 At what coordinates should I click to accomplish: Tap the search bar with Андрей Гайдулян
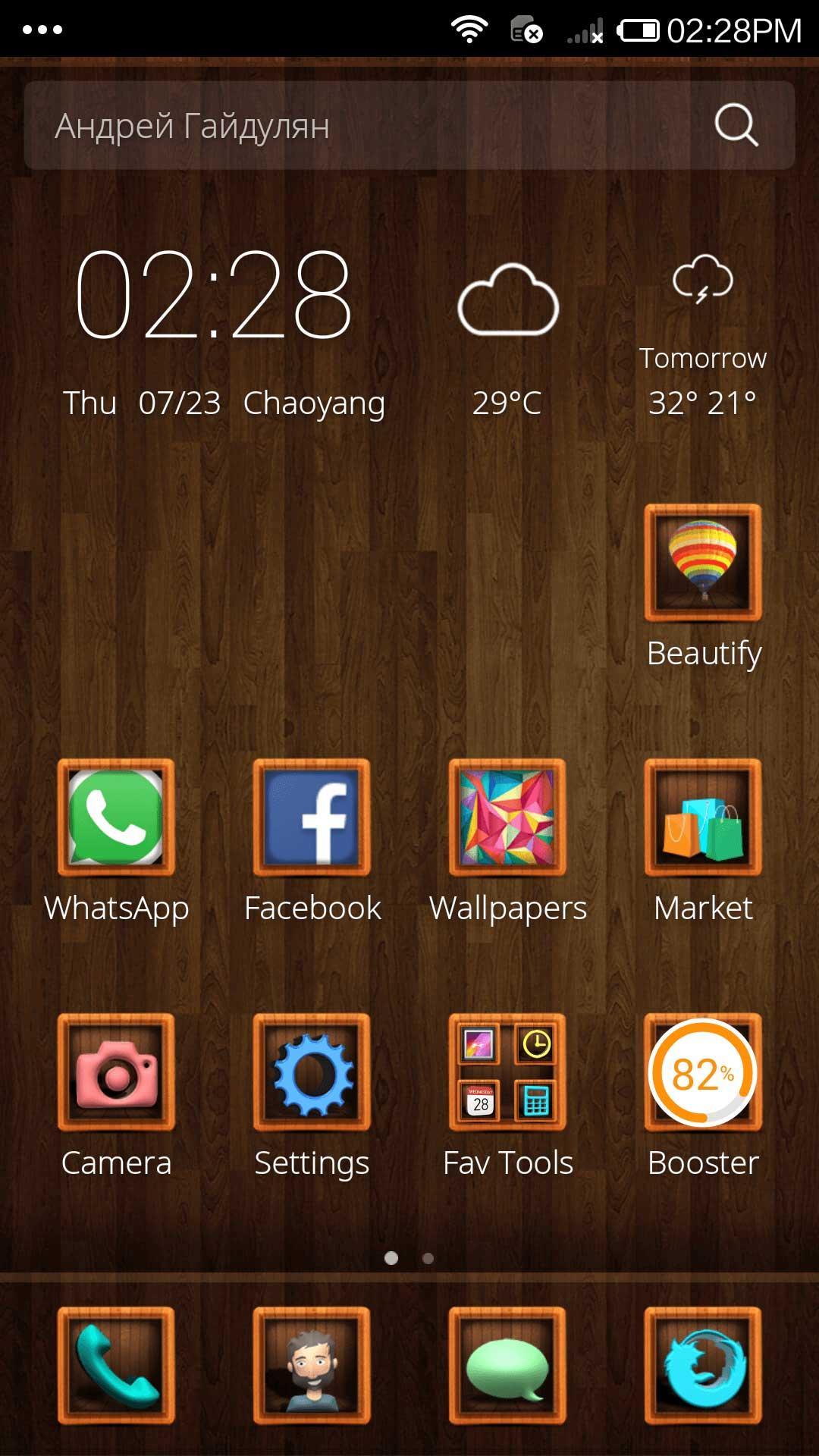coord(303,125)
